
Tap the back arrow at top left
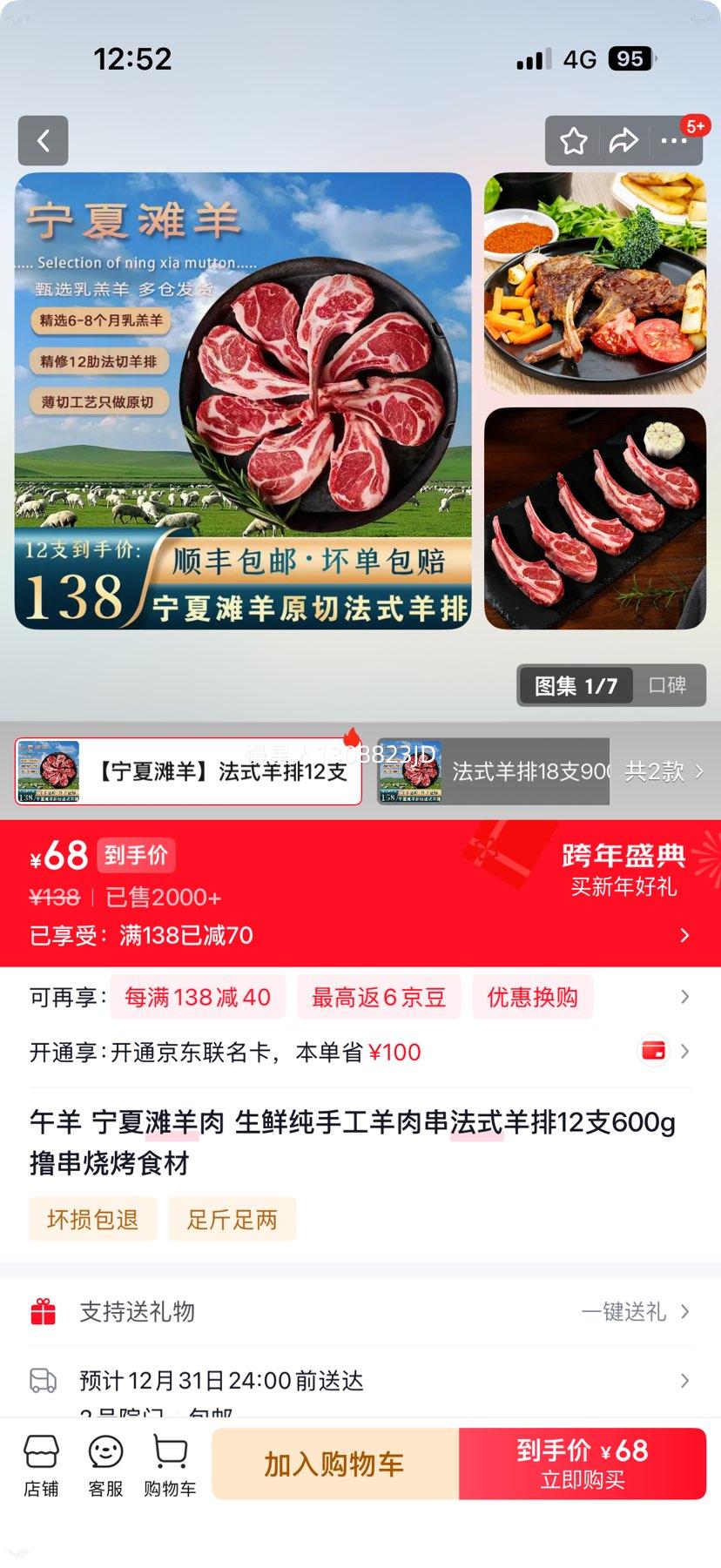click(43, 140)
